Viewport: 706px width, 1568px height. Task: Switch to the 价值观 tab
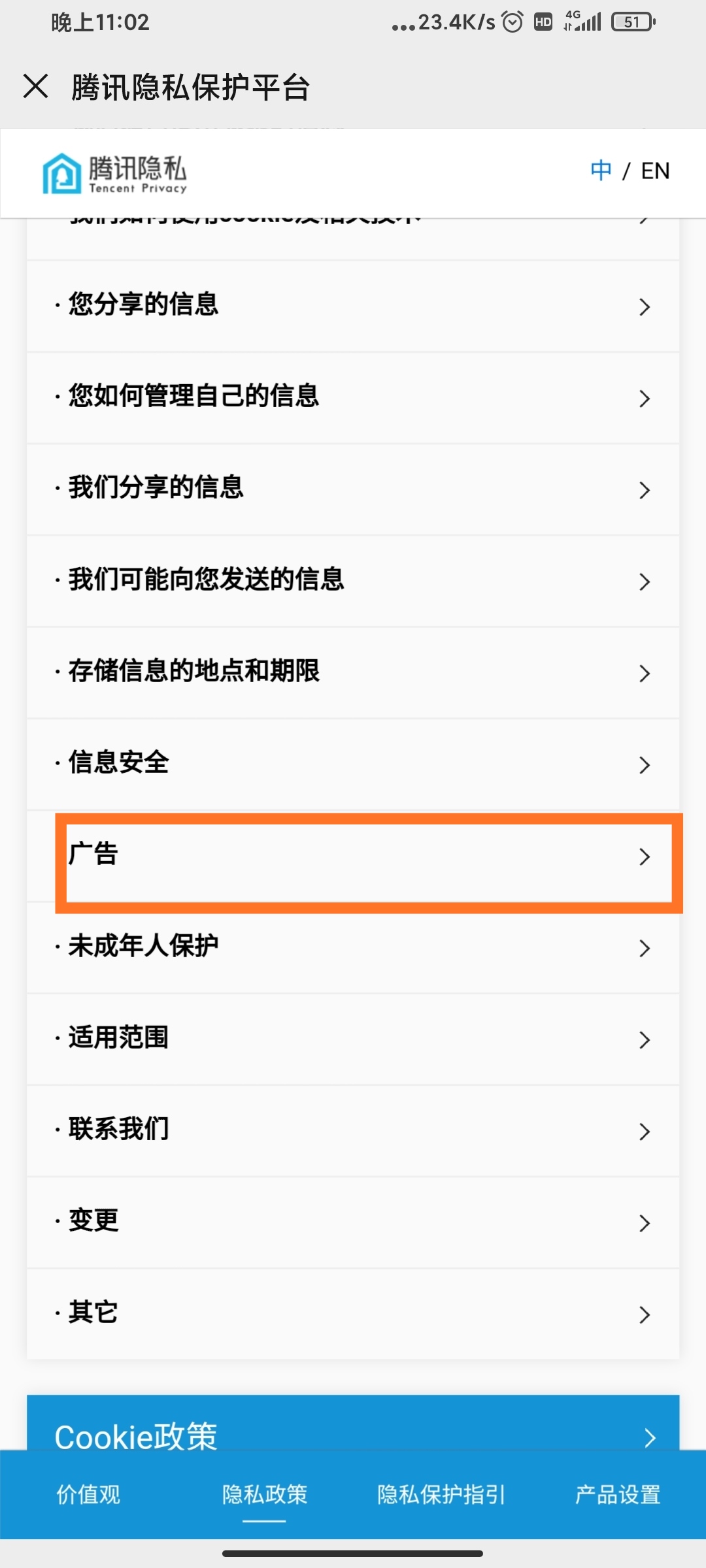[88, 1494]
